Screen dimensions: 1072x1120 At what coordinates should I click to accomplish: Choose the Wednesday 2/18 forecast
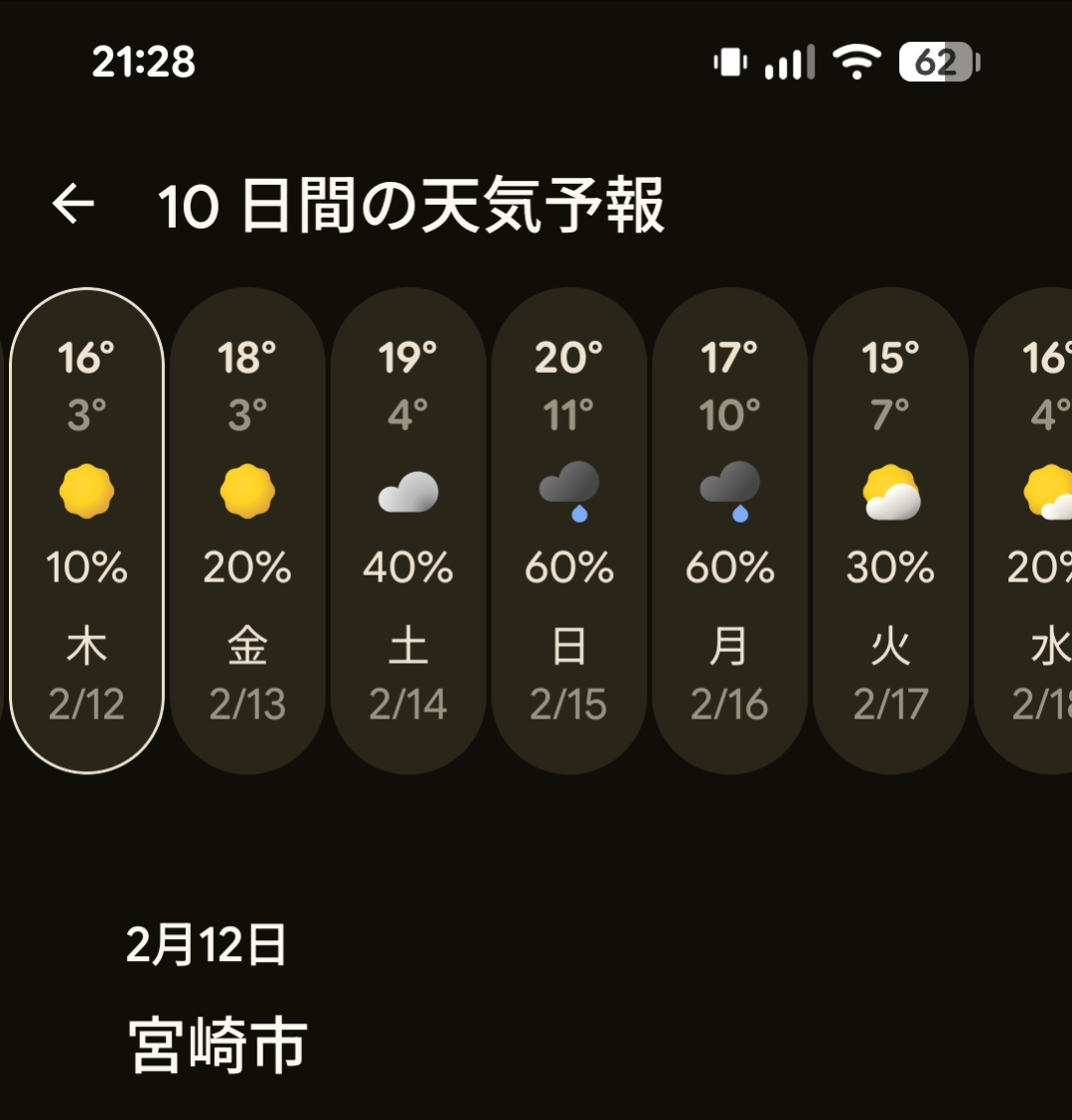tap(1033, 531)
